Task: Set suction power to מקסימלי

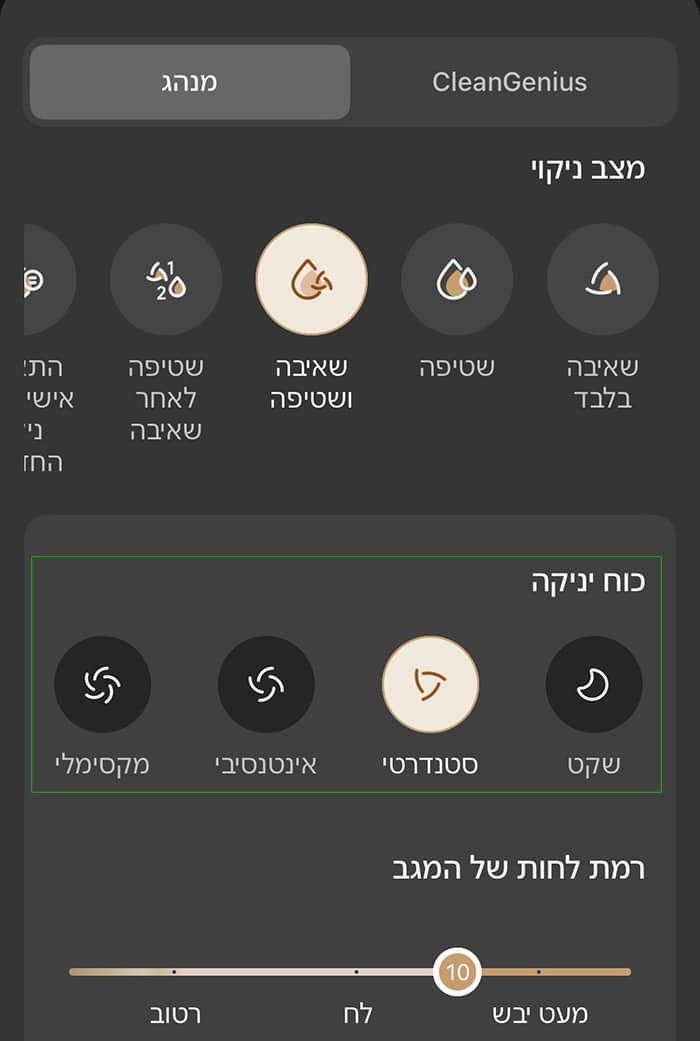Action: 102,684
